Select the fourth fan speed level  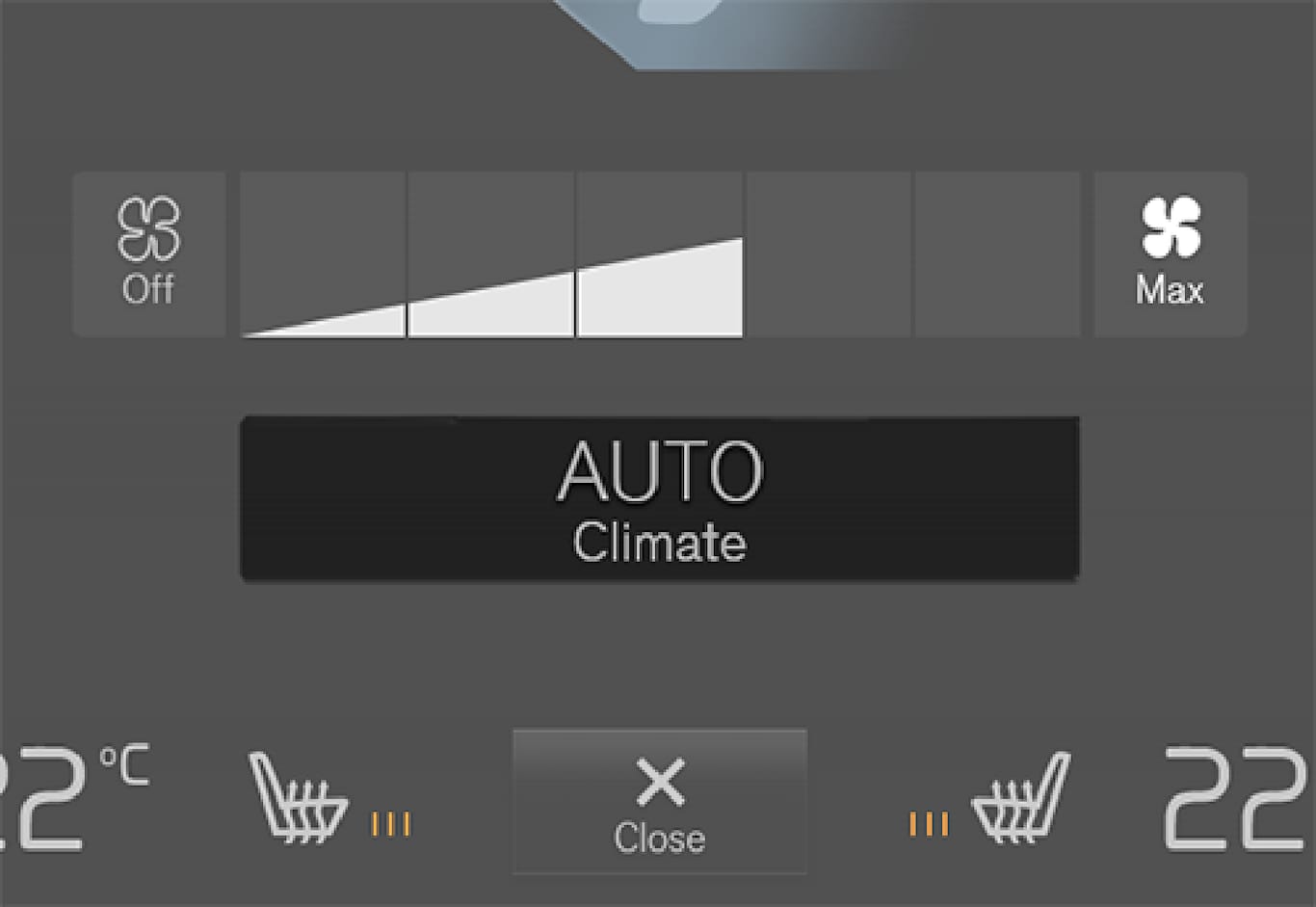(829, 255)
